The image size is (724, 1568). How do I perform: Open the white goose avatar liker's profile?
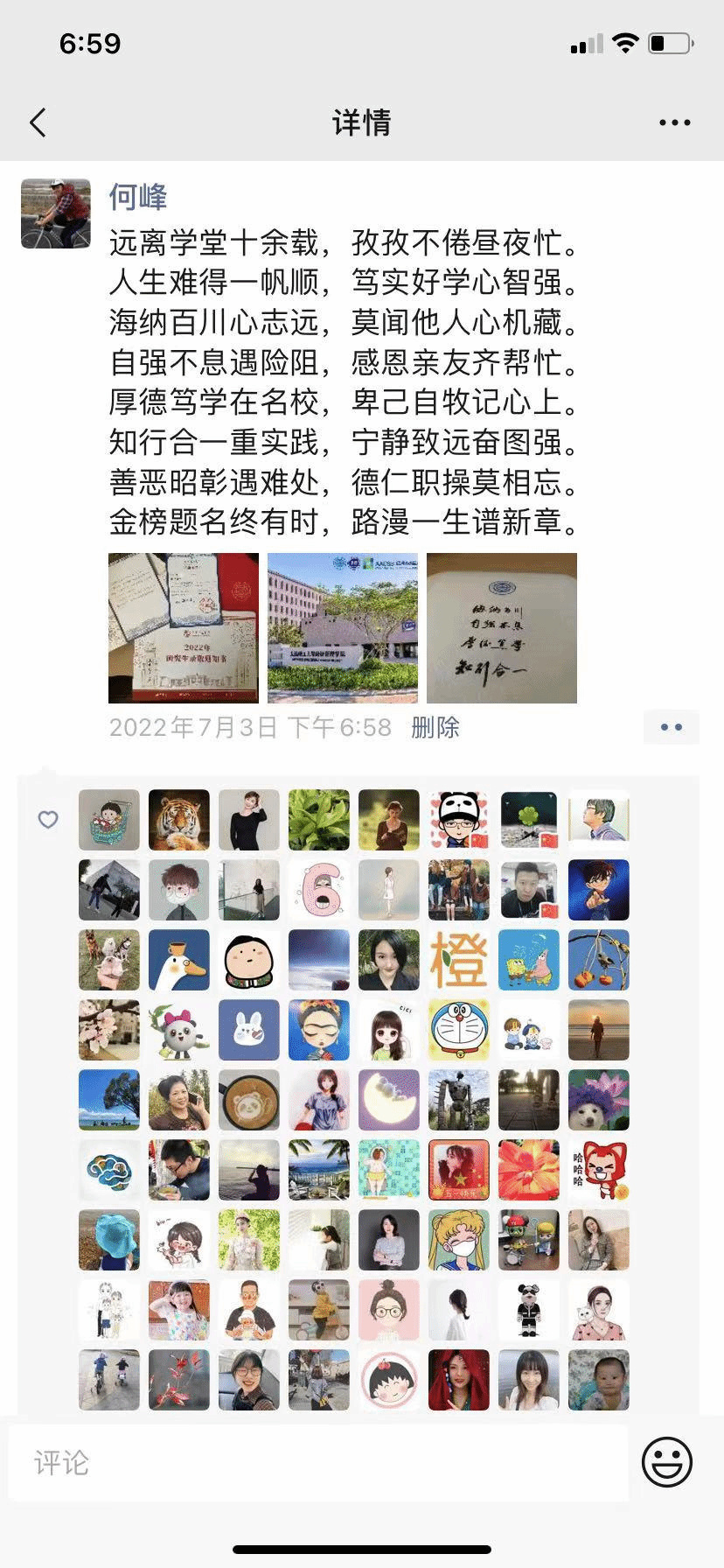pyautogui.click(x=179, y=960)
